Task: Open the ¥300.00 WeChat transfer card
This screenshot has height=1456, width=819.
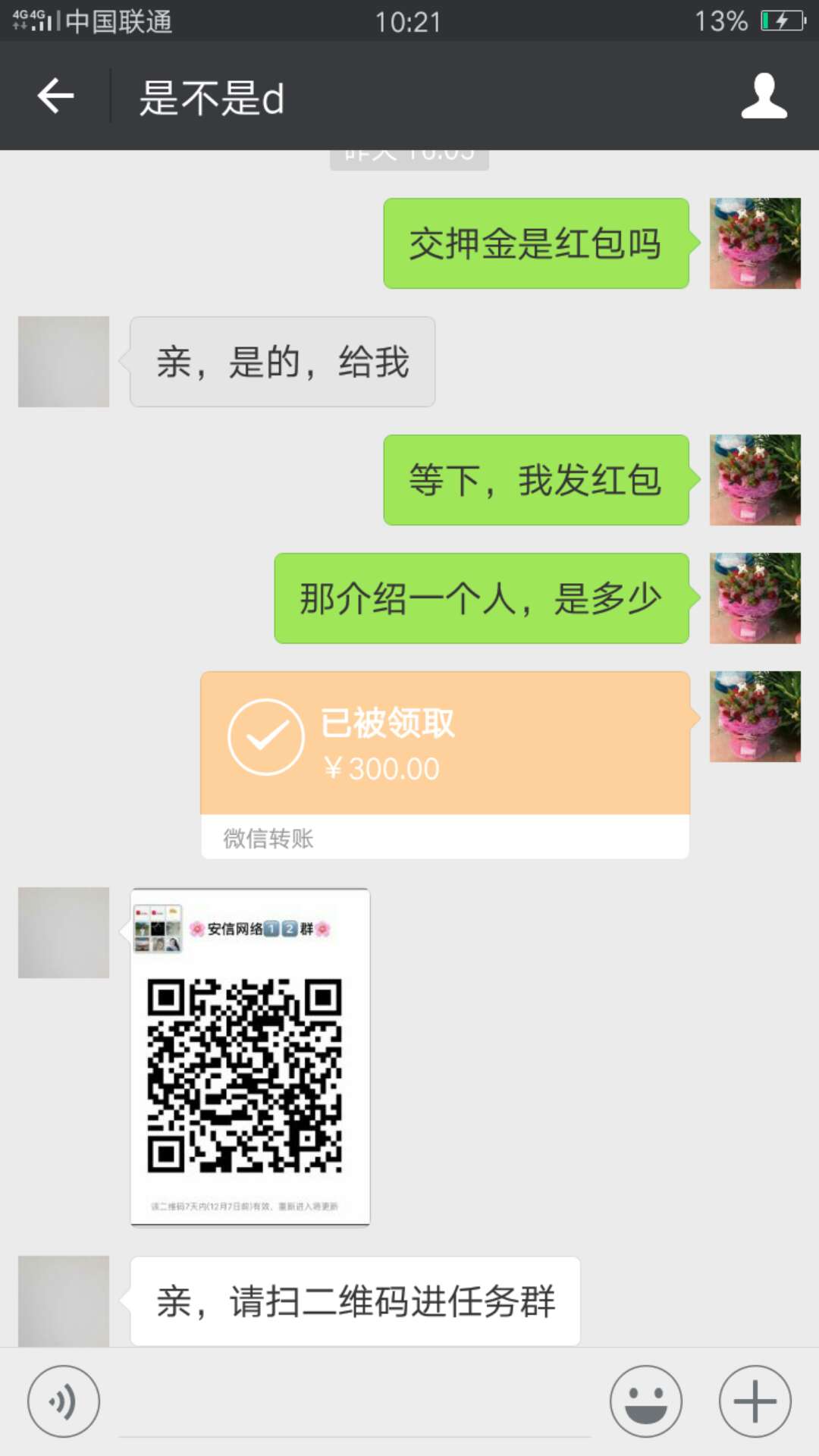Action: [x=445, y=764]
